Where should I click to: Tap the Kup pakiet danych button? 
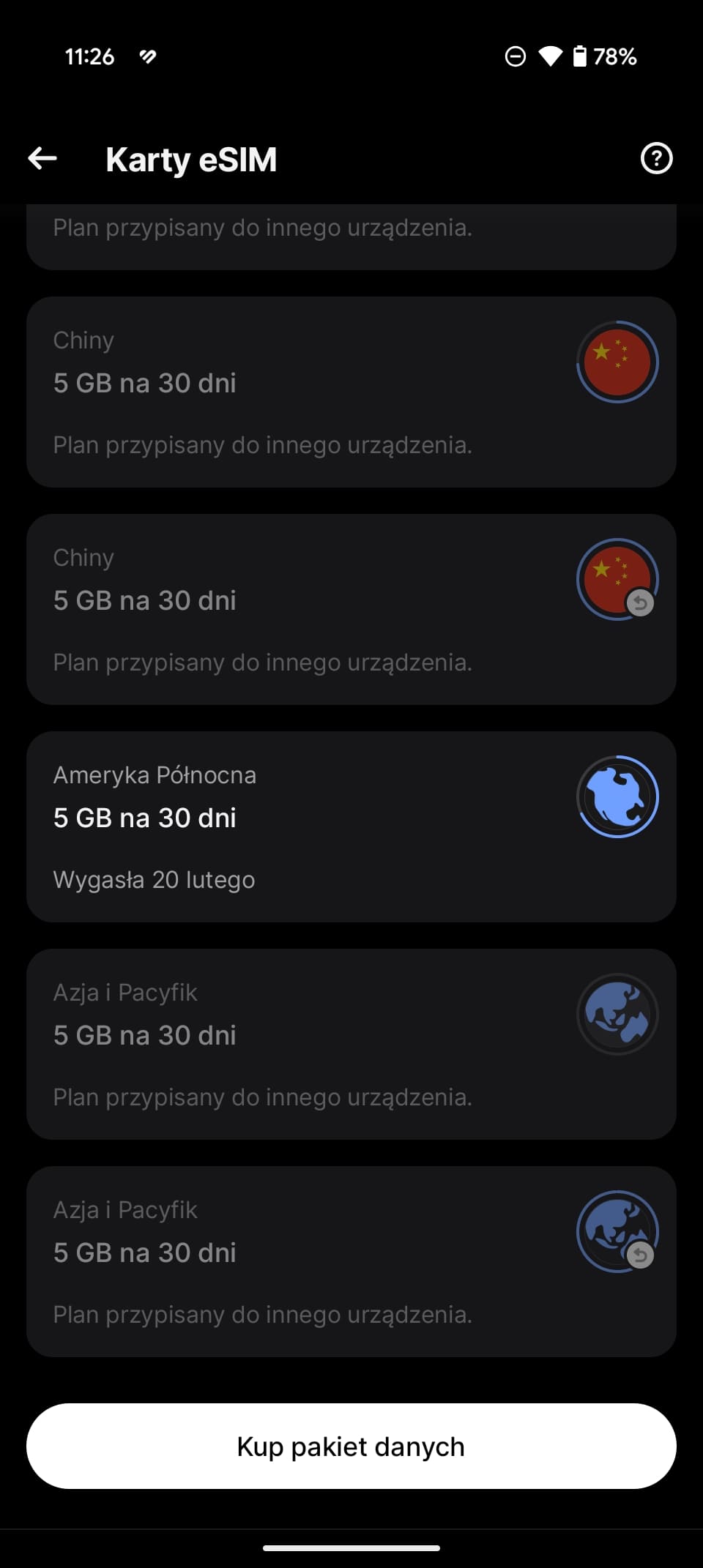pos(351,1446)
